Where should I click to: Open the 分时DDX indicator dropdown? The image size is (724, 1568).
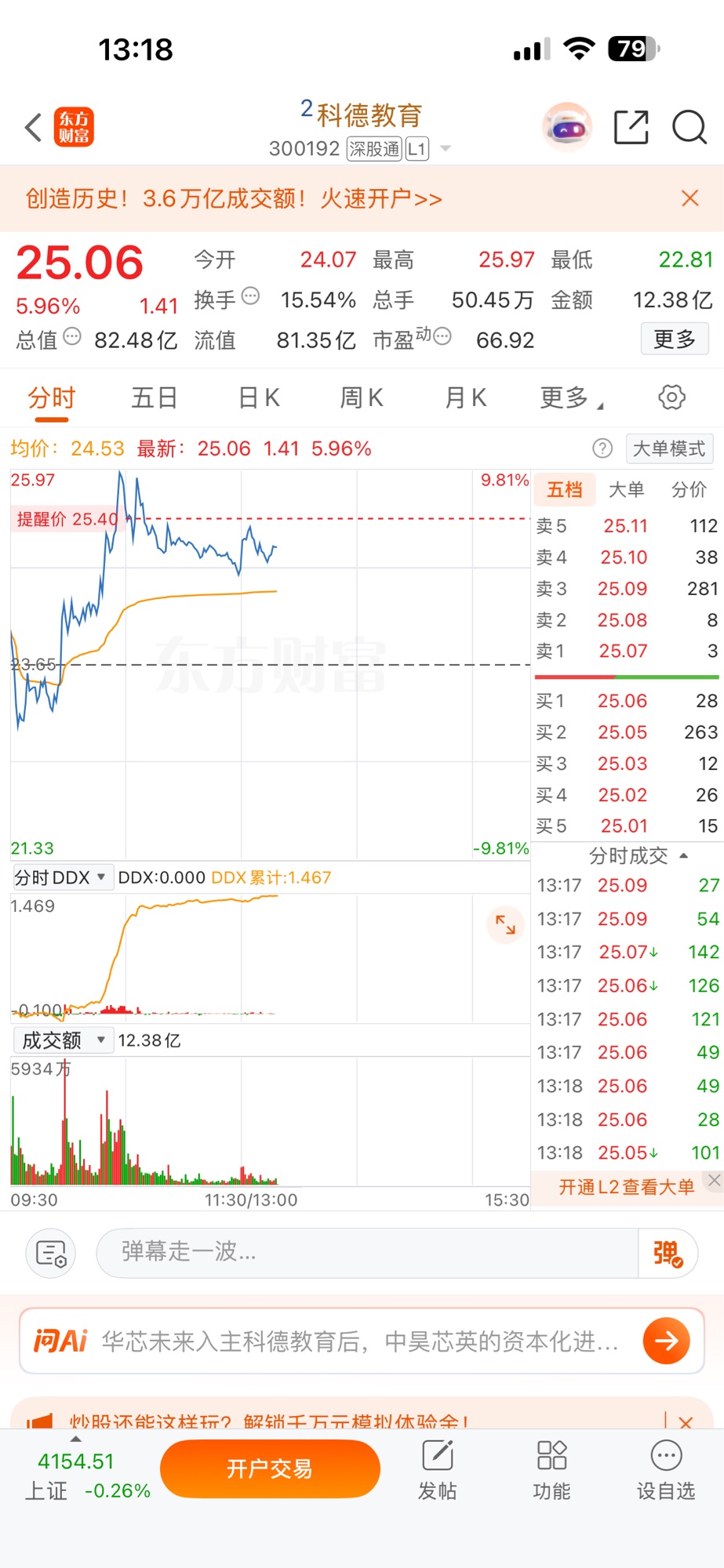pyautogui.click(x=61, y=877)
